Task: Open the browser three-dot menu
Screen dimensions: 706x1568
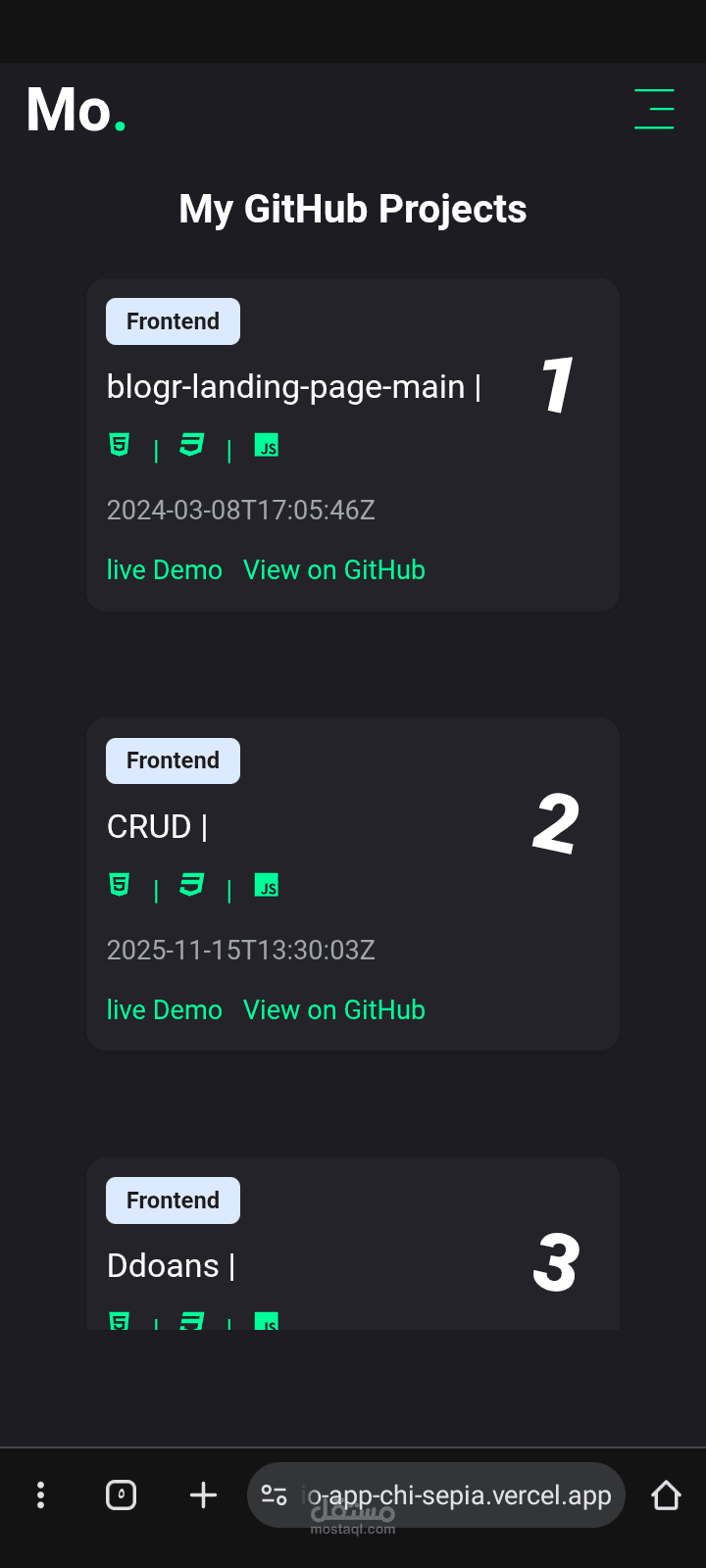Action: [40, 1494]
